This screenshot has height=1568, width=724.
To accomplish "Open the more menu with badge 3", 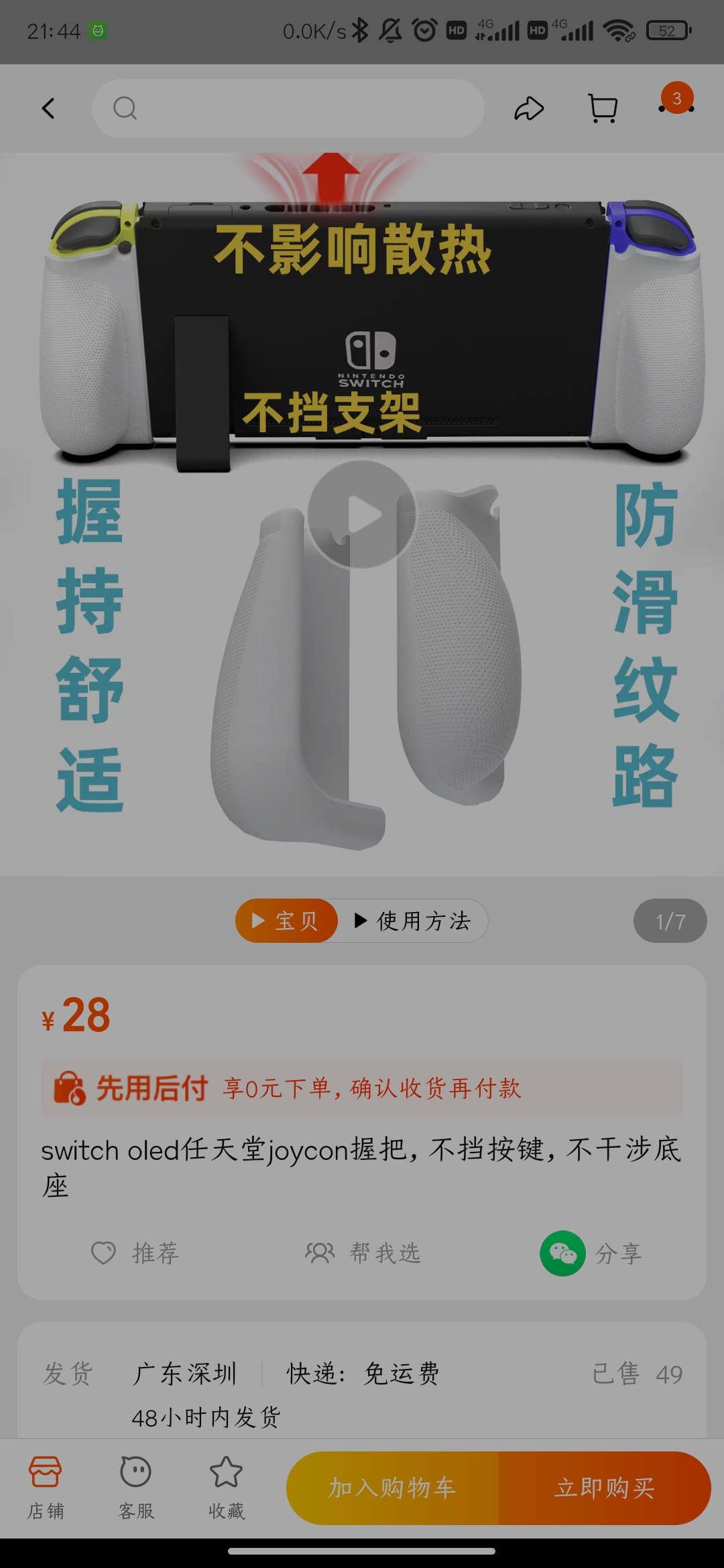I will 676,107.
